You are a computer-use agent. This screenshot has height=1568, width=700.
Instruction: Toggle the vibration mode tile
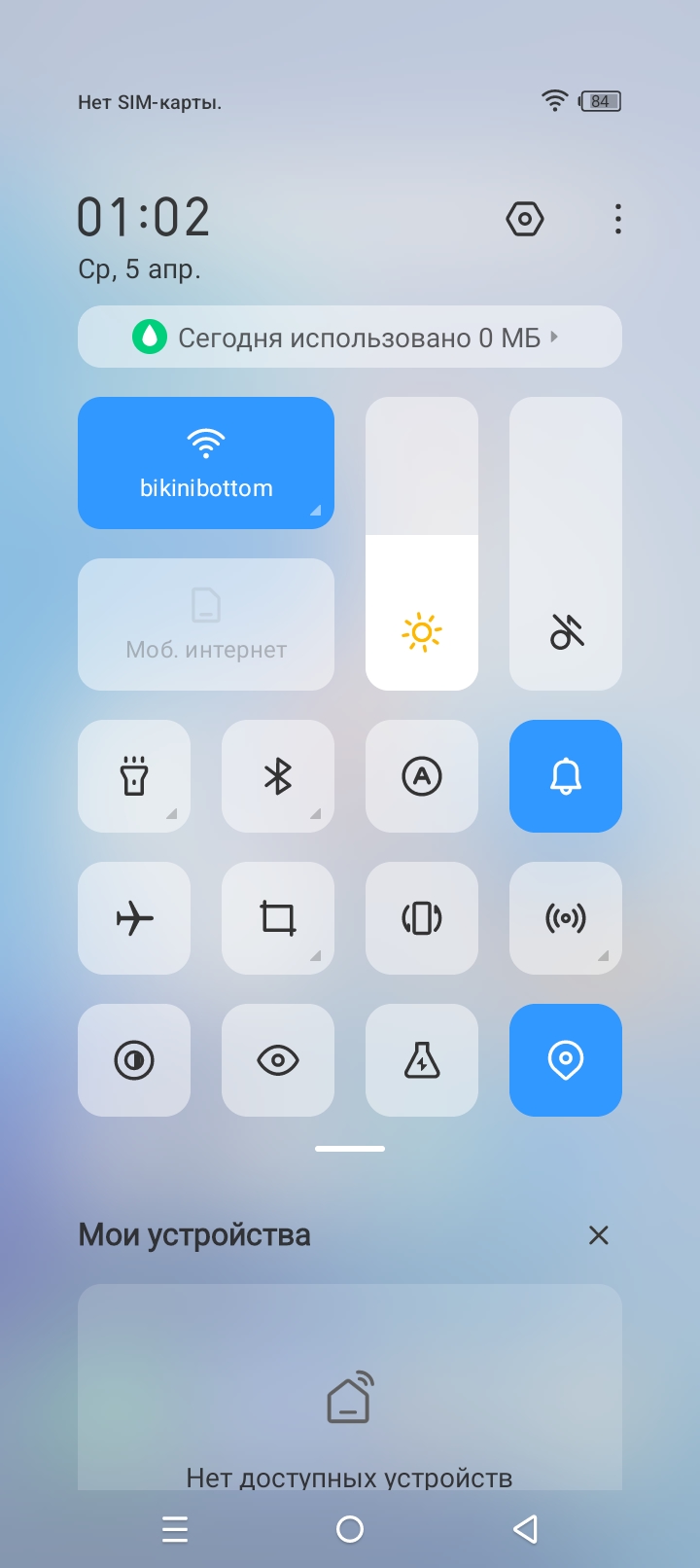tap(422, 918)
